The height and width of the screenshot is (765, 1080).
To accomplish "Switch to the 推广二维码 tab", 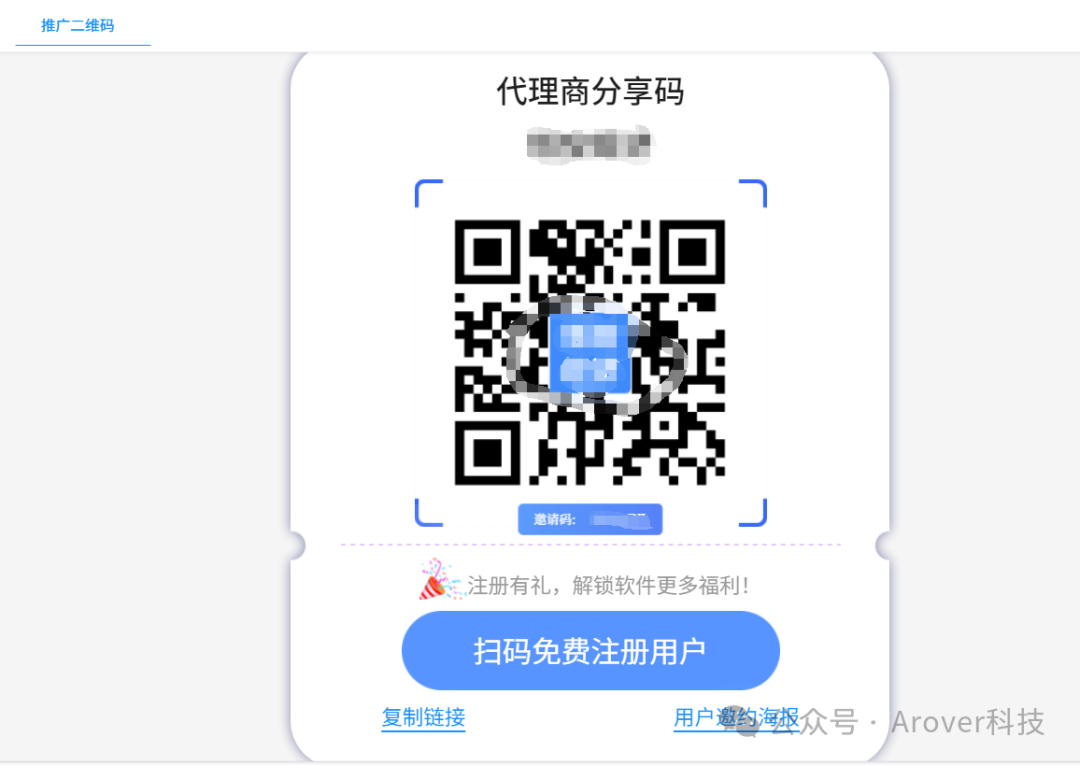I will pos(78,26).
